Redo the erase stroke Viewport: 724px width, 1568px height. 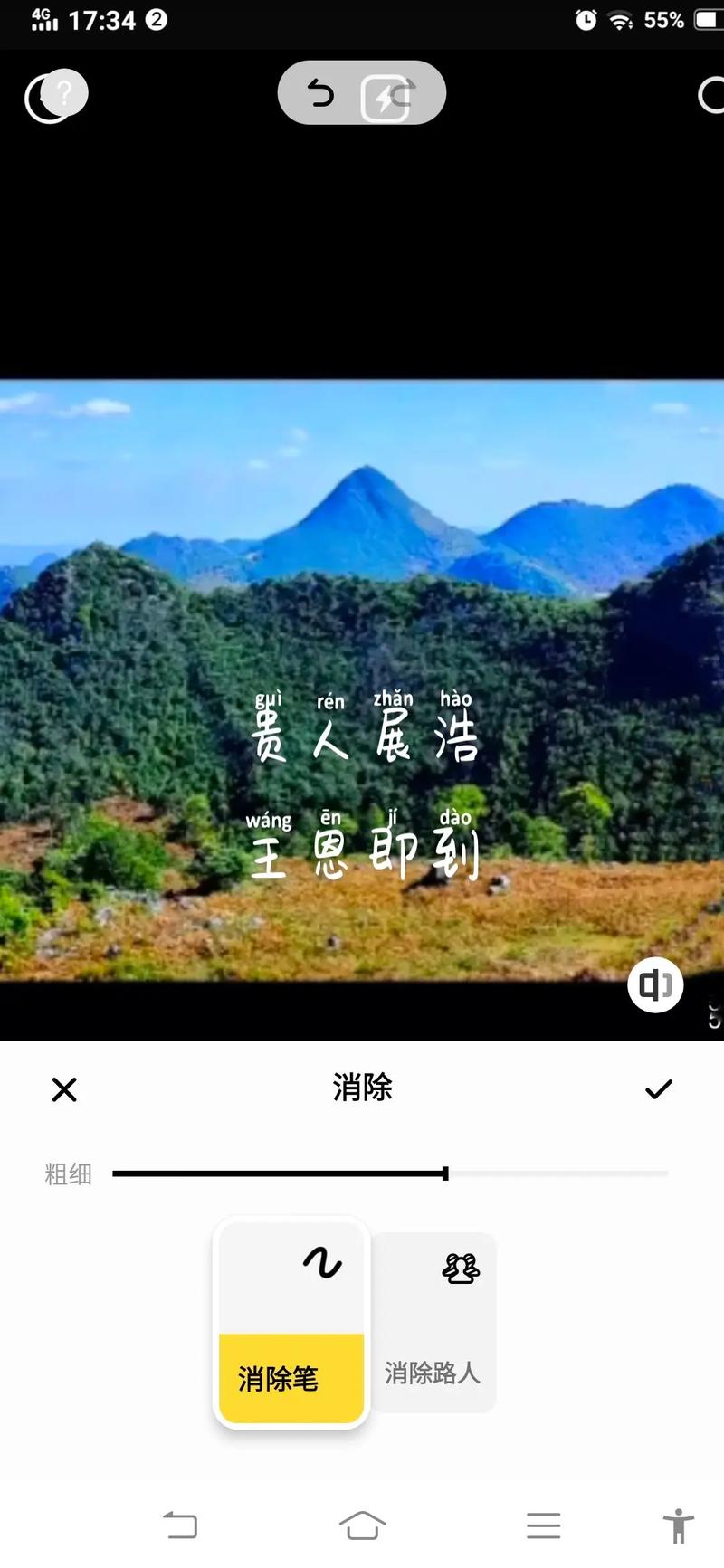401,93
